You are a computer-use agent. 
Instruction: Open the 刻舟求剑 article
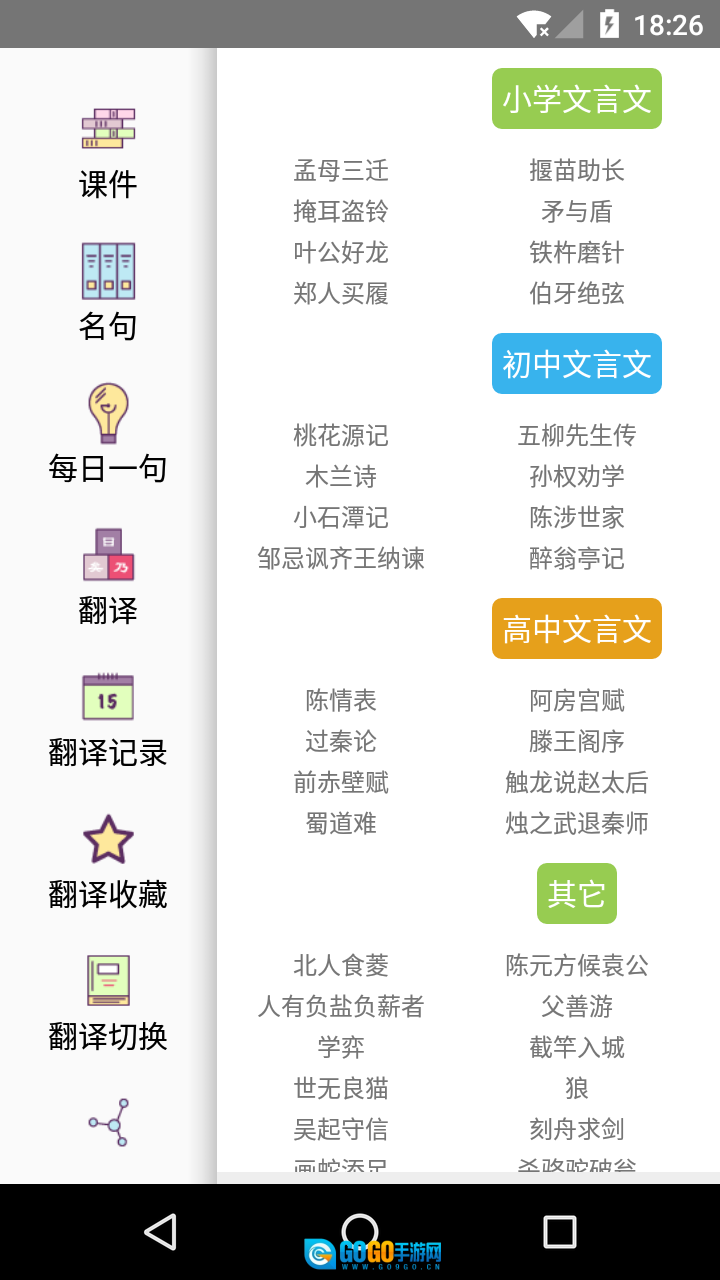(578, 1129)
